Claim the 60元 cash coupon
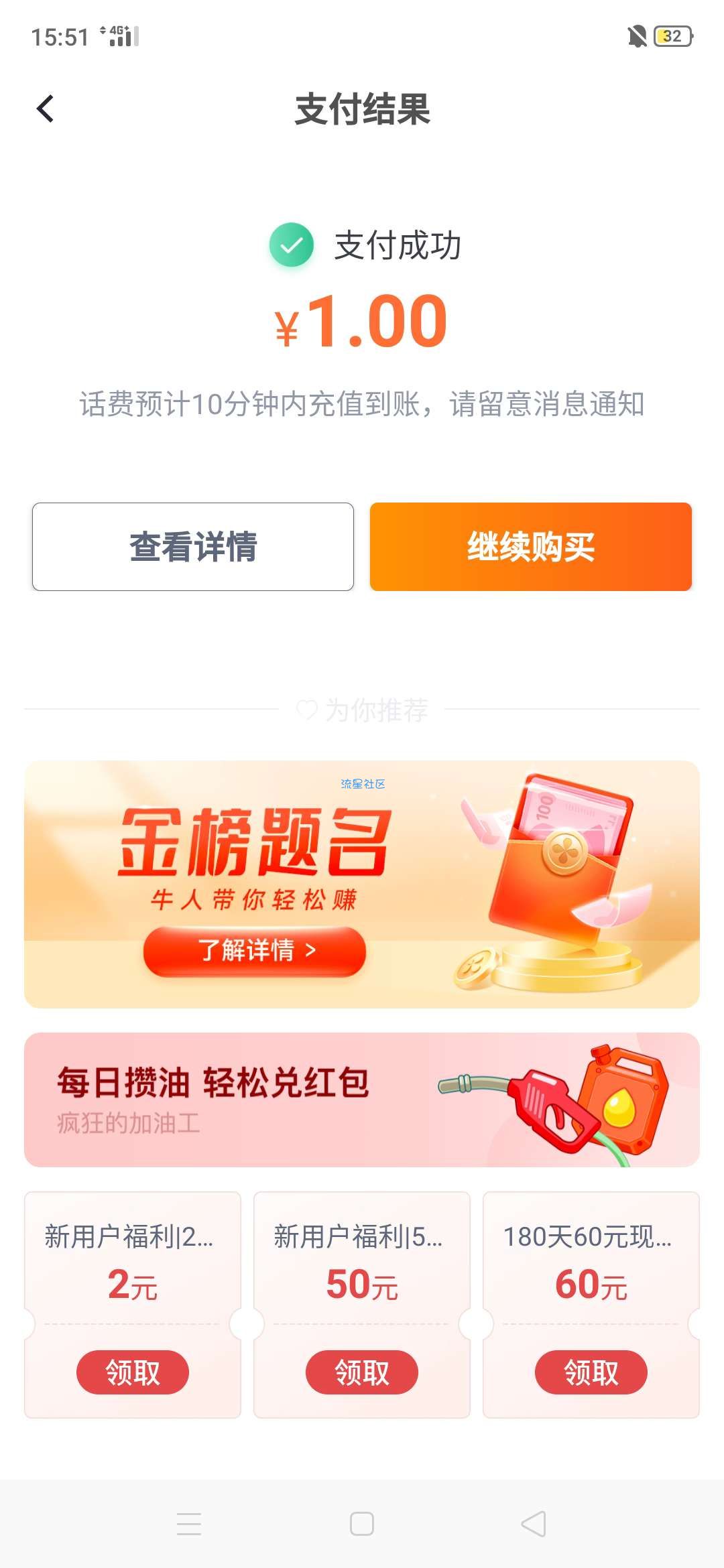The width and height of the screenshot is (724, 1568). [x=591, y=1372]
